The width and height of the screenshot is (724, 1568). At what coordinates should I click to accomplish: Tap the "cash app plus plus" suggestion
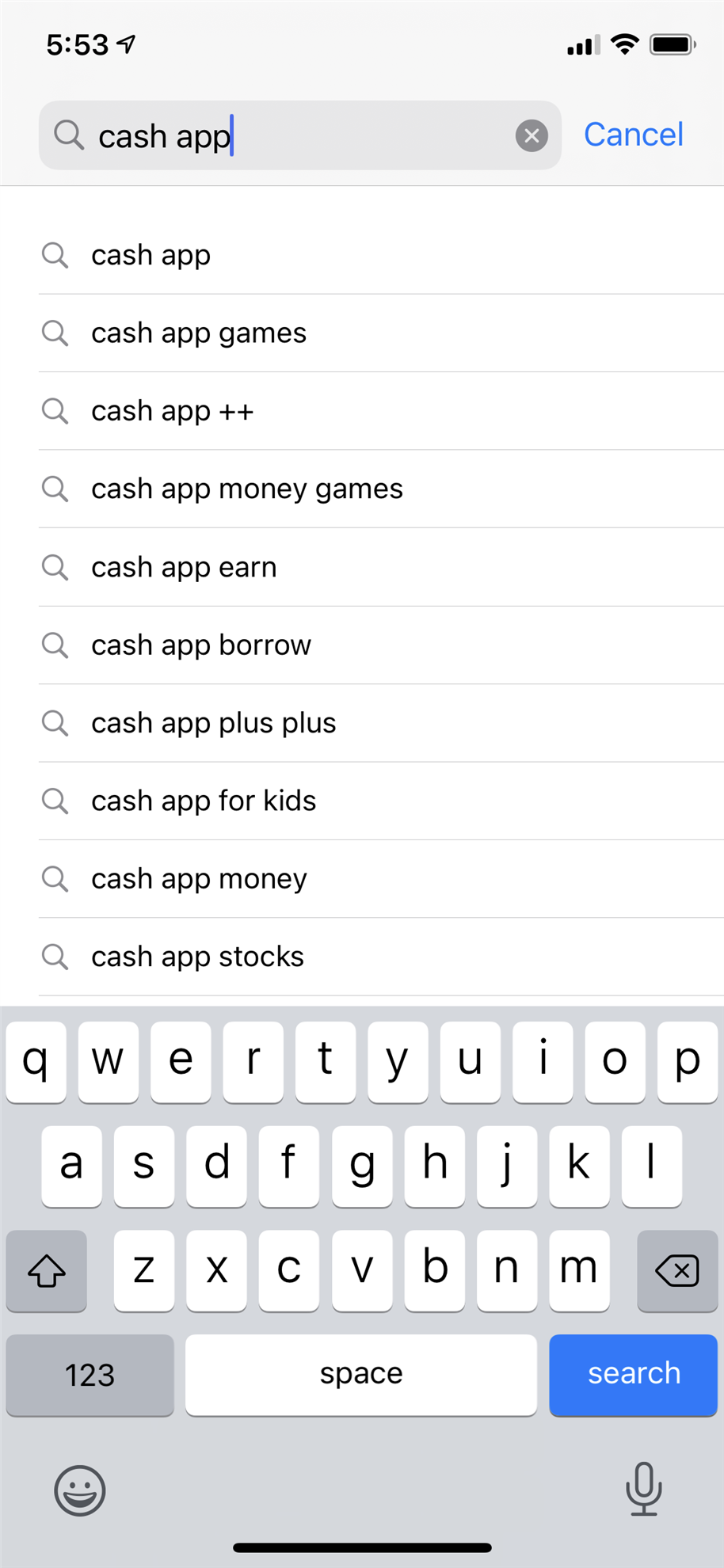point(213,723)
